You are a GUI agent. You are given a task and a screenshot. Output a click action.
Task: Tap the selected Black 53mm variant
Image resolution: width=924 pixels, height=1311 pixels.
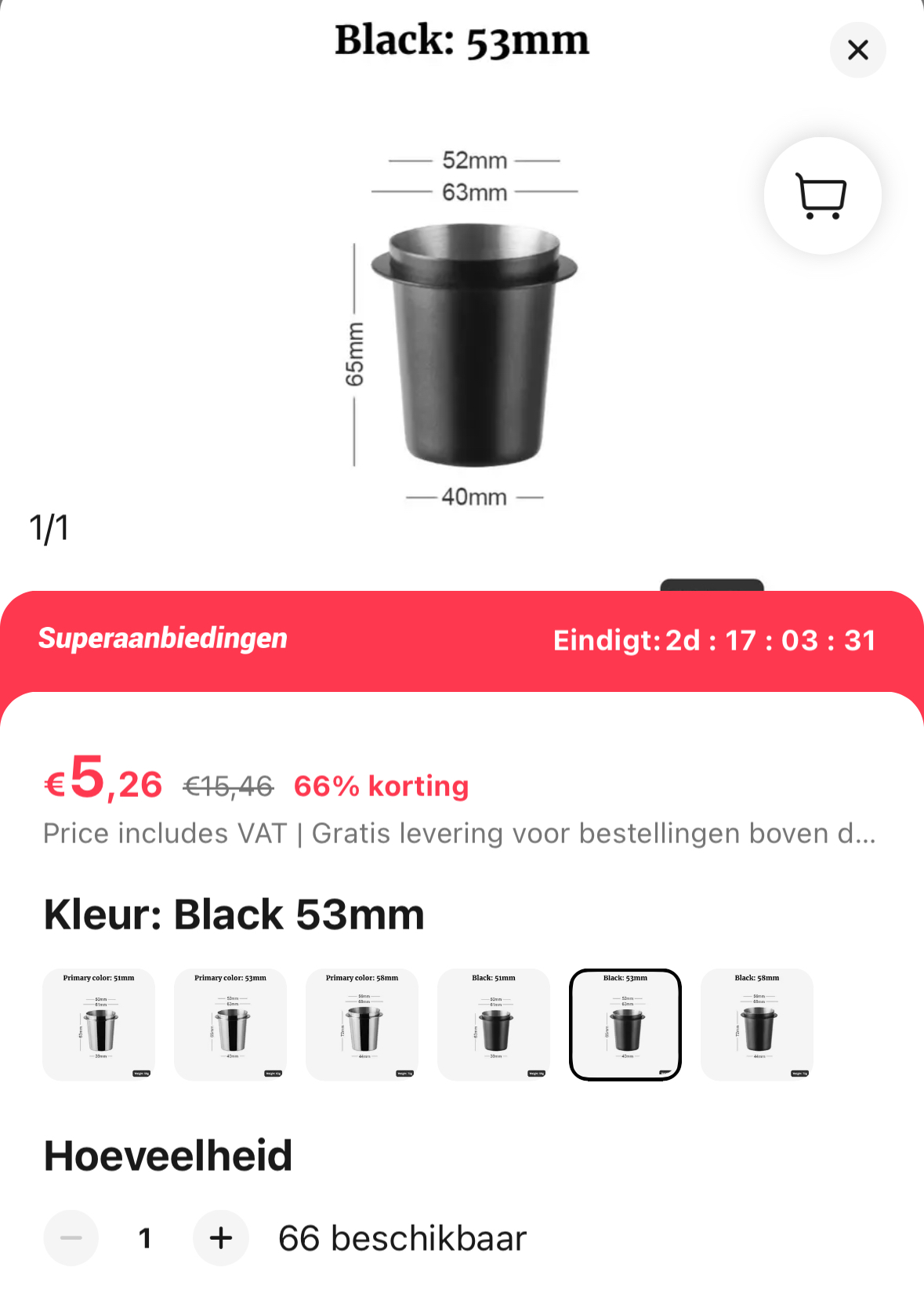click(x=625, y=1024)
